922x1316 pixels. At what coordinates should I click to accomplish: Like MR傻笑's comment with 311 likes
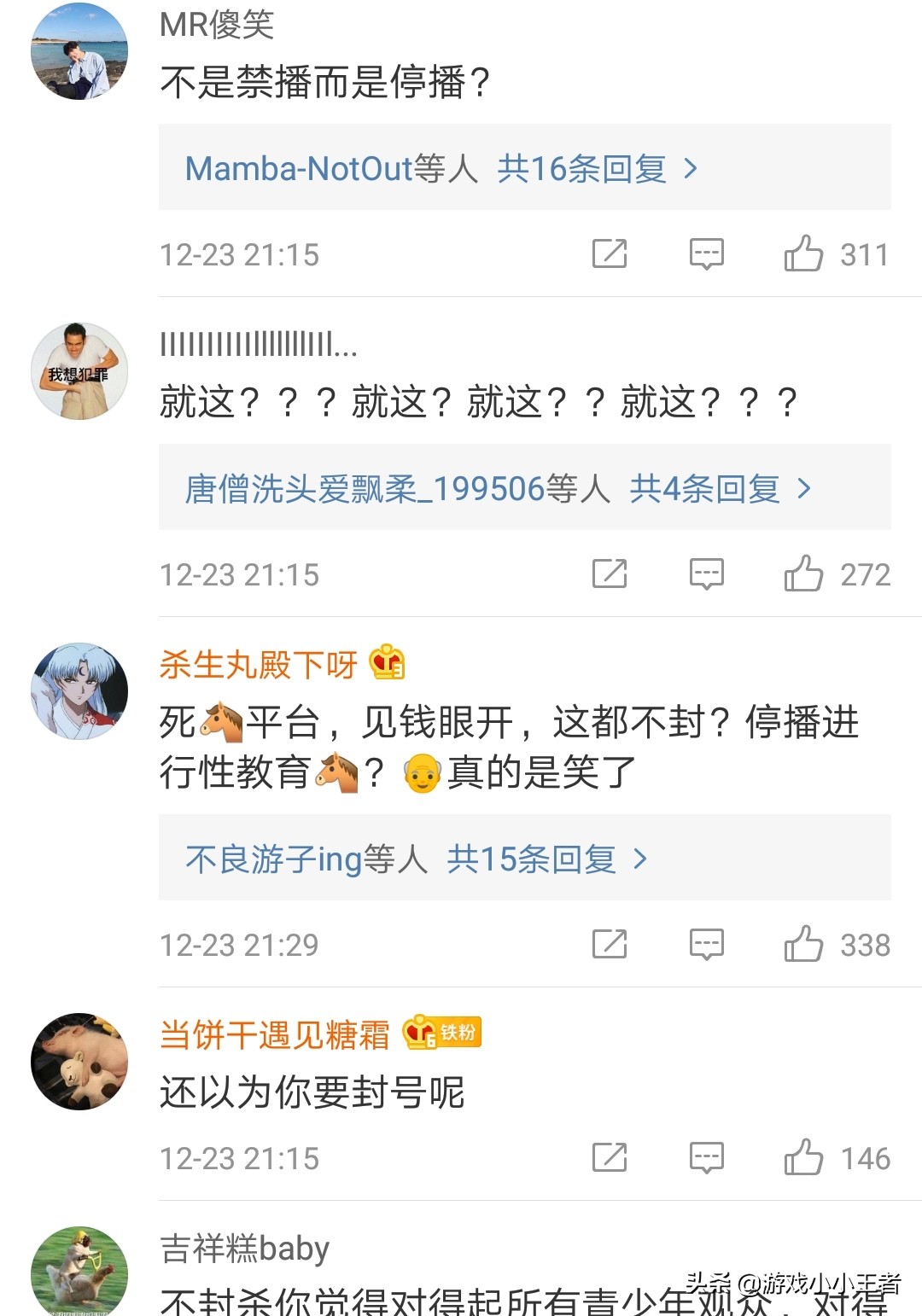pyautogui.click(x=803, y=253)
